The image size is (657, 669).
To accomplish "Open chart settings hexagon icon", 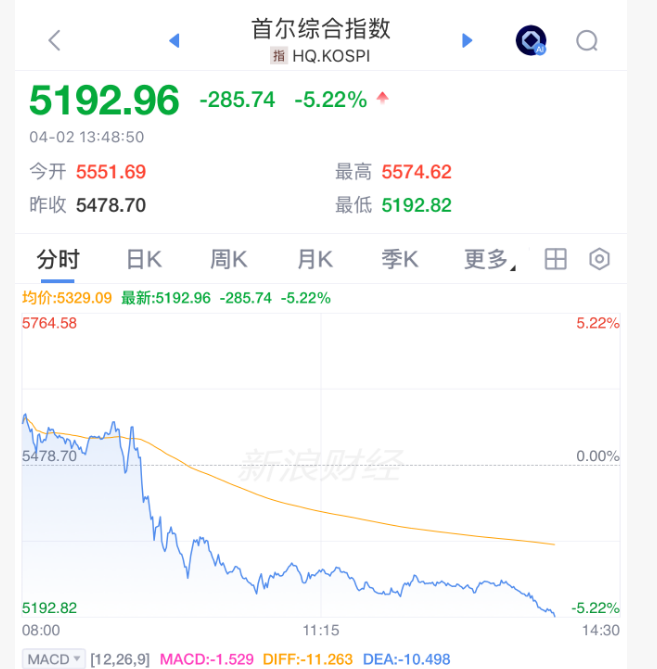I will tap(599, 260).
